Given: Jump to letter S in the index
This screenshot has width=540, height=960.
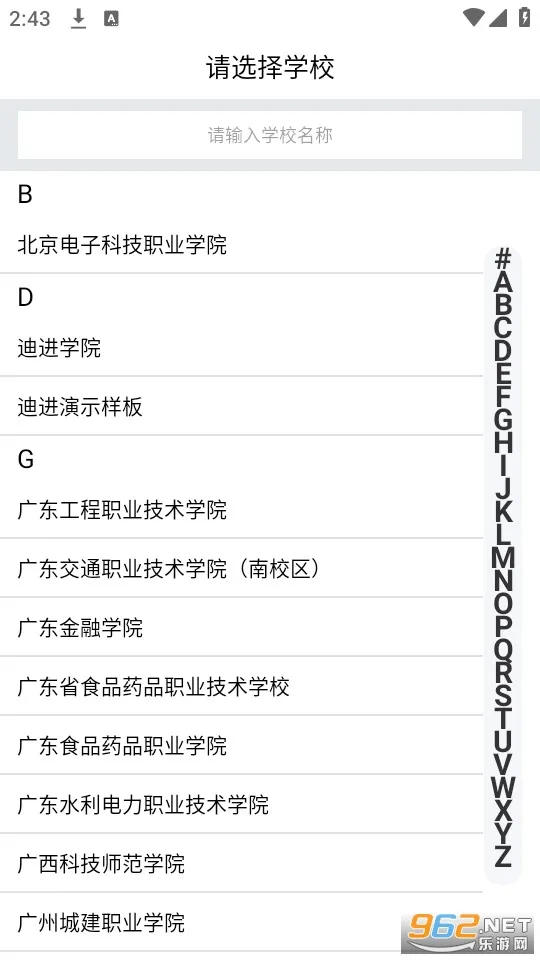Looking at the screenshot, I should [503, 695].
